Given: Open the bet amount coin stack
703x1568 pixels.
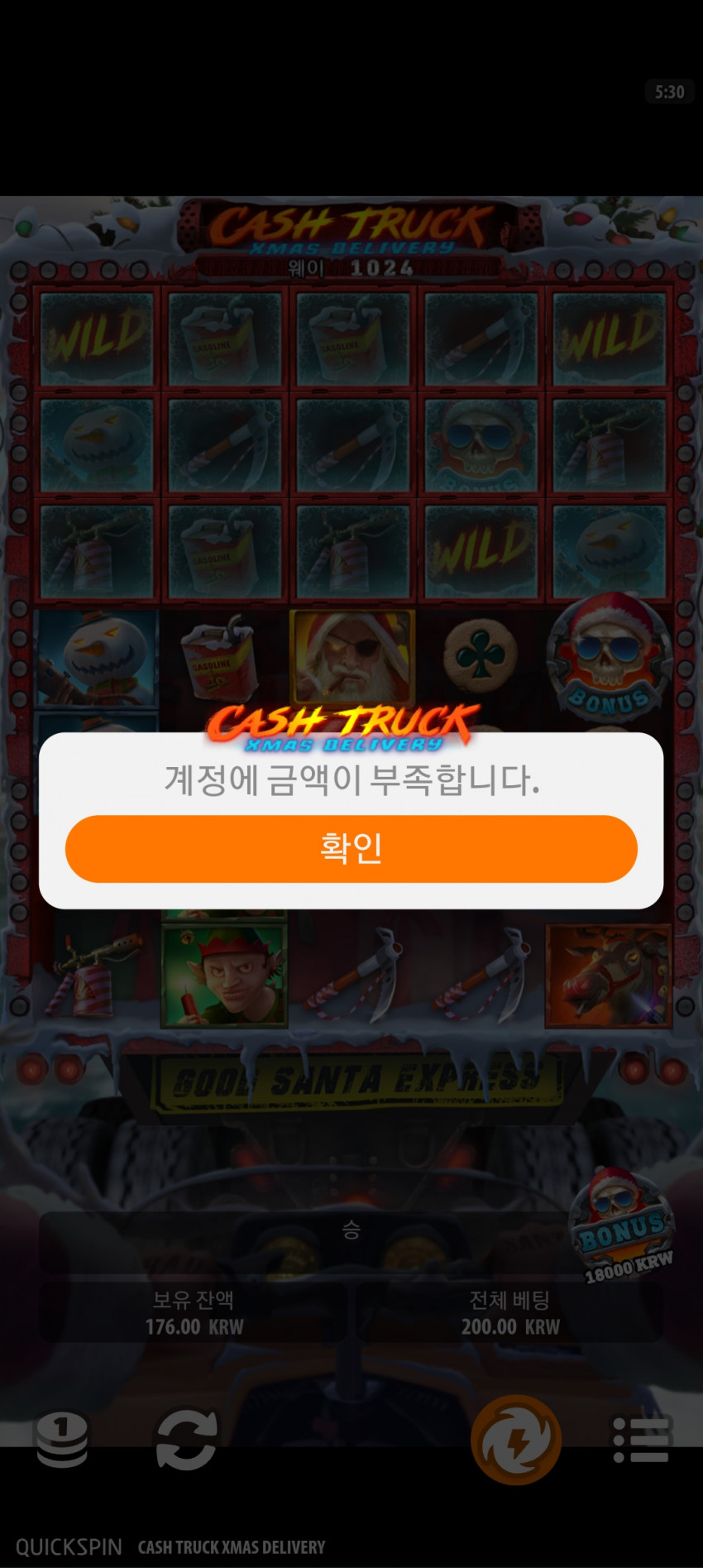Looking at the screenshot, I should tap(62, 1441).
